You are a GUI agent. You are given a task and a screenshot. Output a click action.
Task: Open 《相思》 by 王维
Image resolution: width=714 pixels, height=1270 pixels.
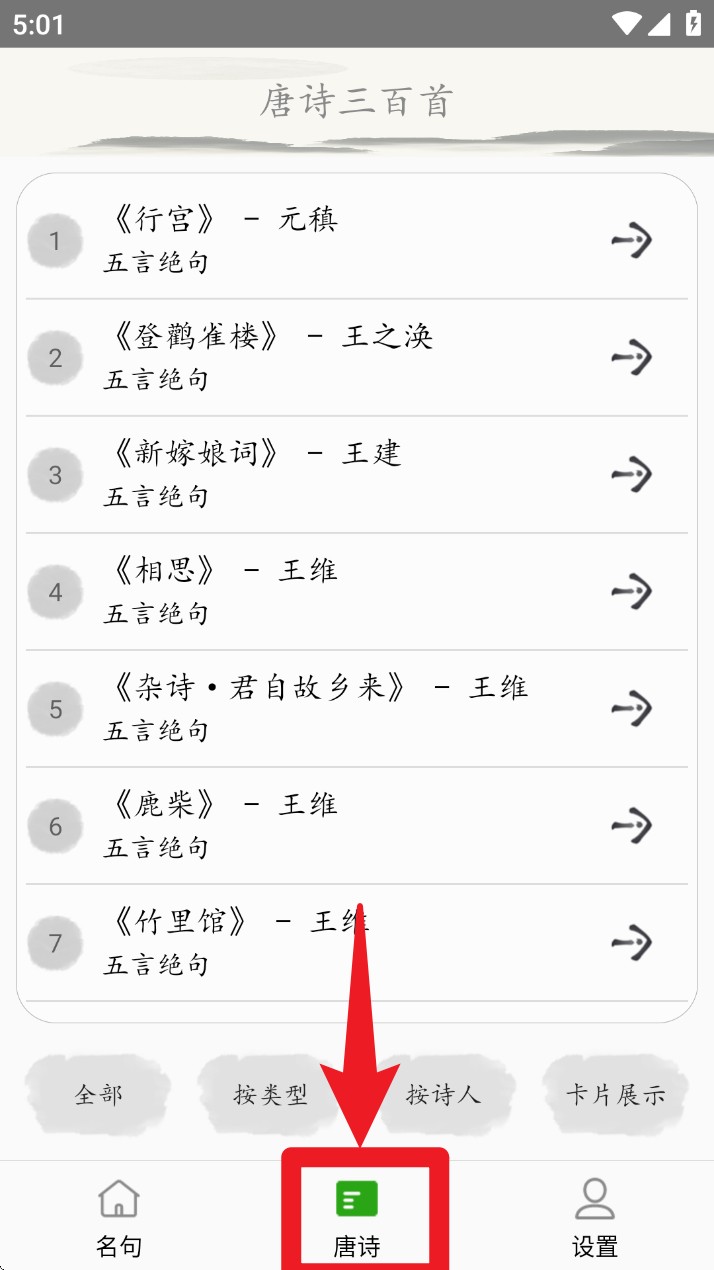357,591
